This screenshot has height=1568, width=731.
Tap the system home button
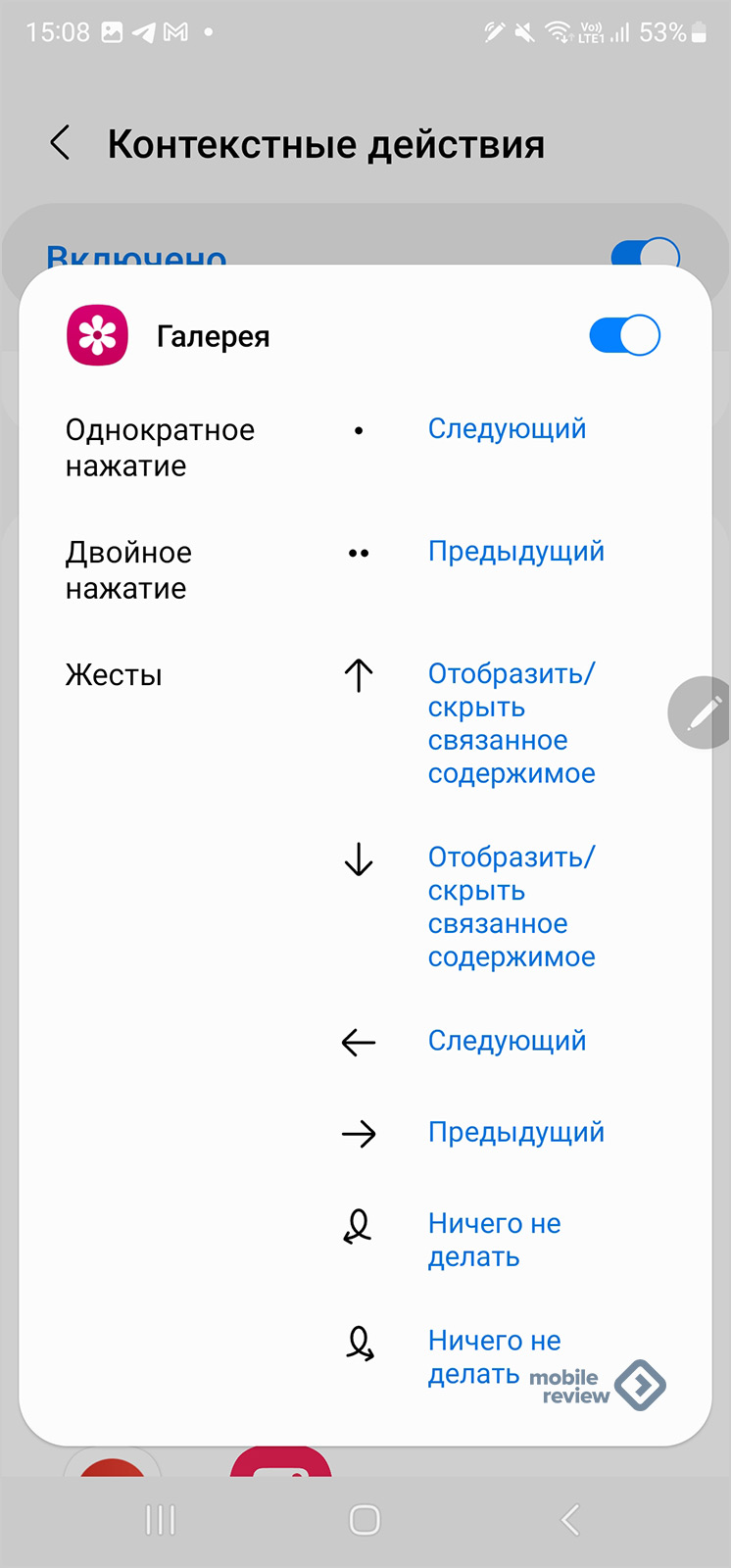pos(365,1520)
